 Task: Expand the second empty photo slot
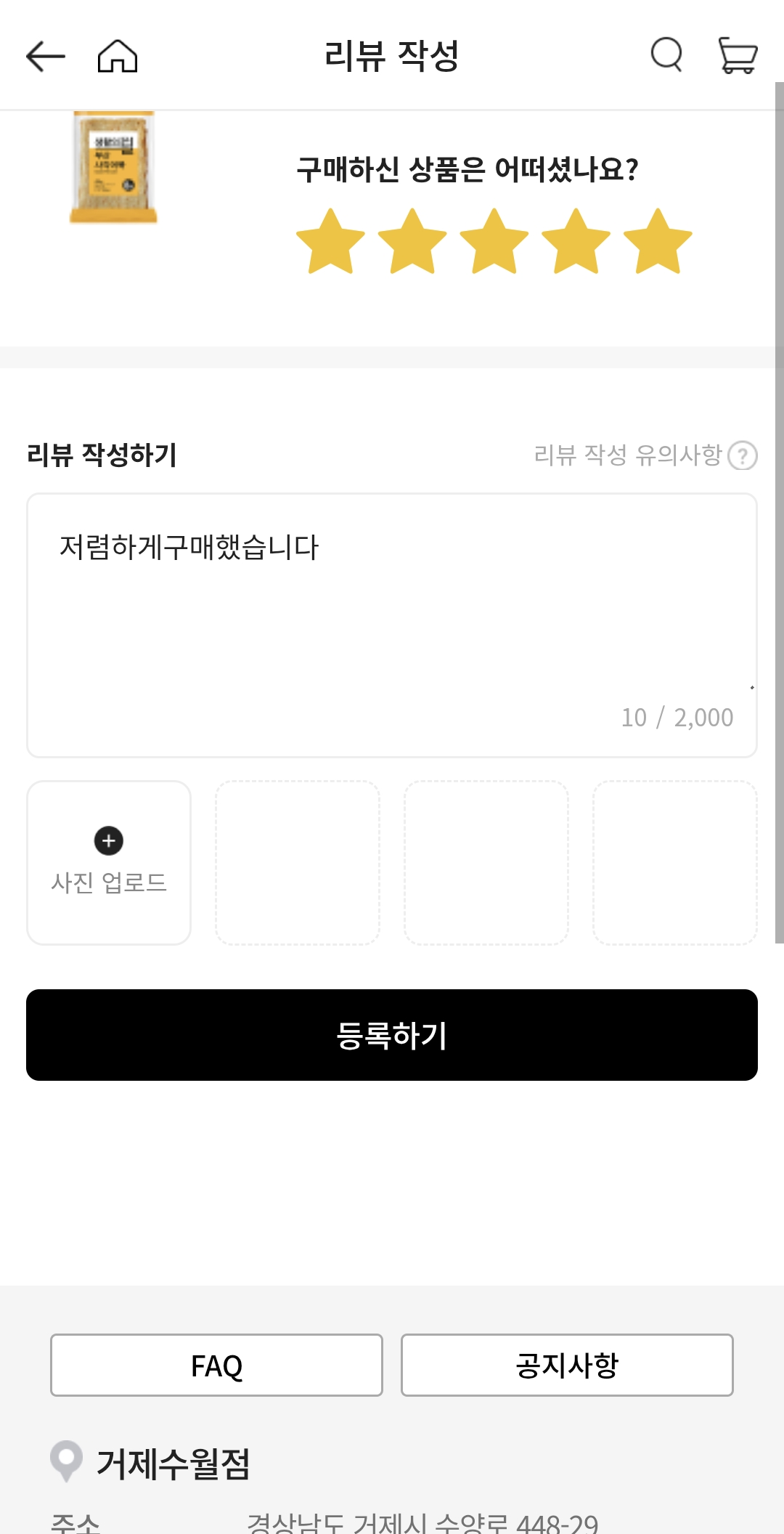click(x=298, y=861)
